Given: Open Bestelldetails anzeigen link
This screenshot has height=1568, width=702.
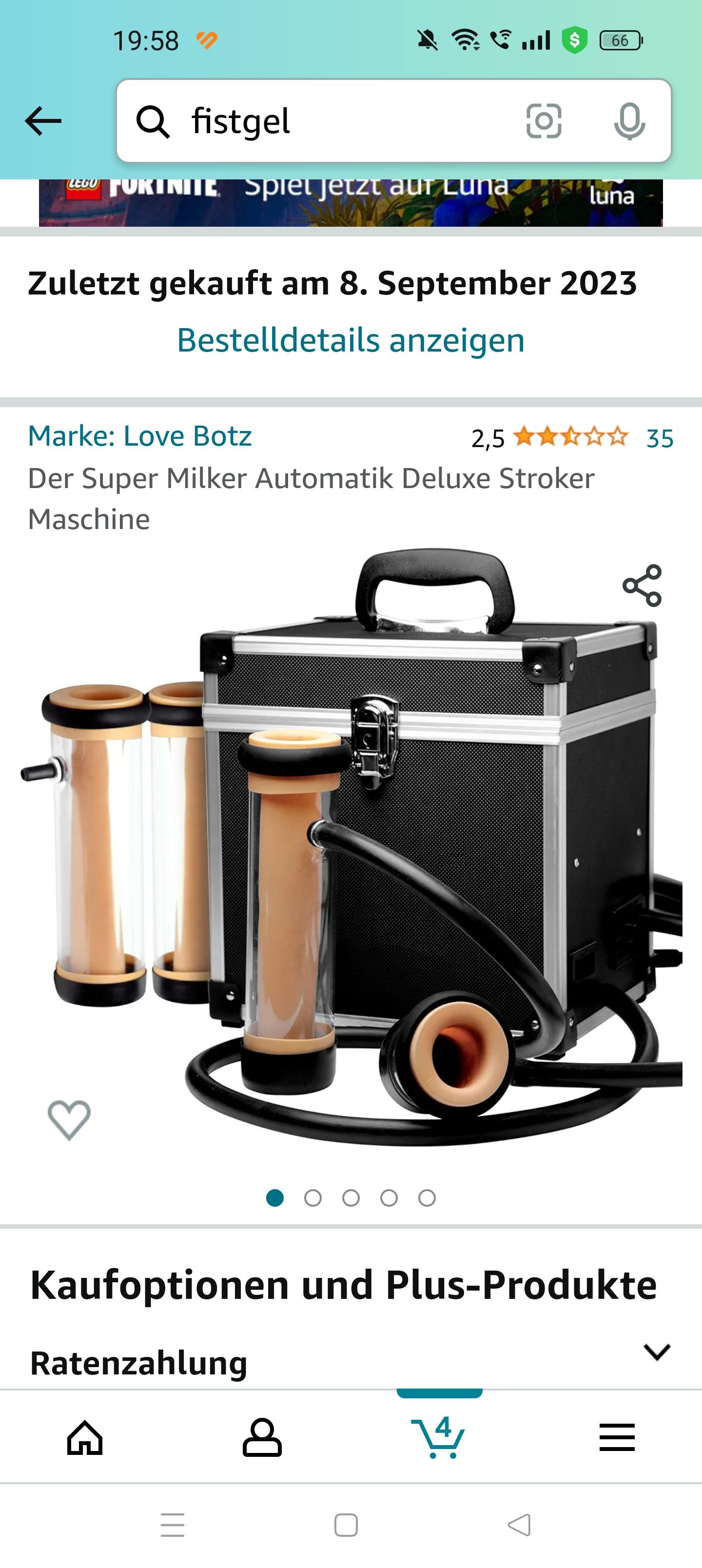Looking at the screenshot, I should pyautogui.click(x=351, y=340).
